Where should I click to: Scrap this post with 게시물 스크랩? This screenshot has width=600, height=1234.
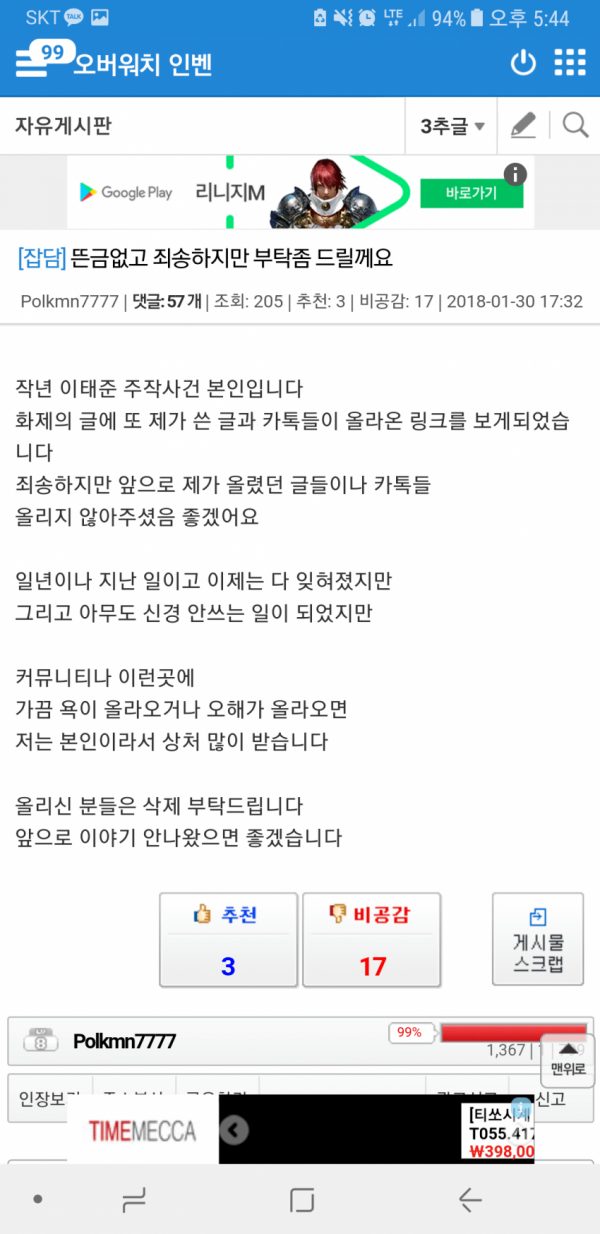pyautogui.click(x=538, y=940)
